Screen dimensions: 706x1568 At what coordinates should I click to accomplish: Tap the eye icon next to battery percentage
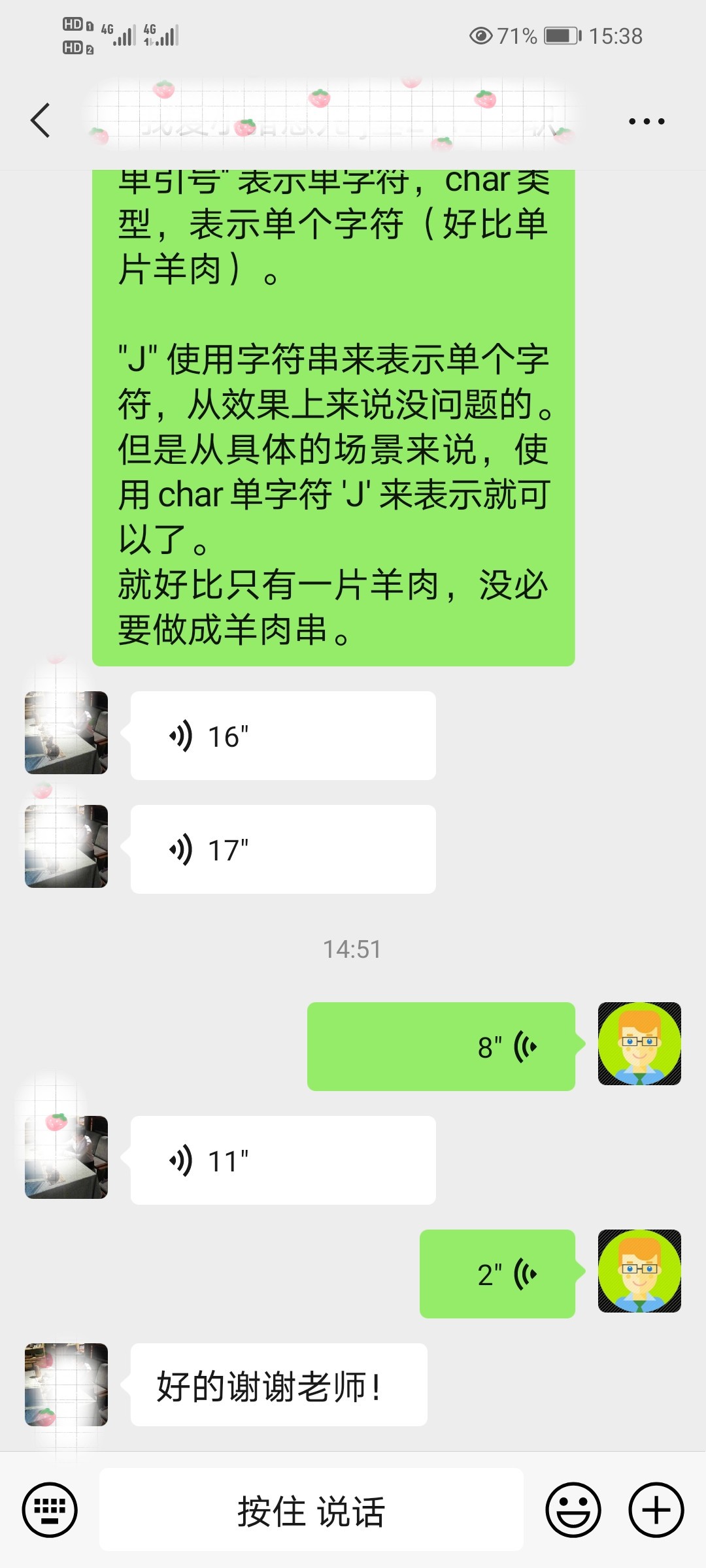482,36
